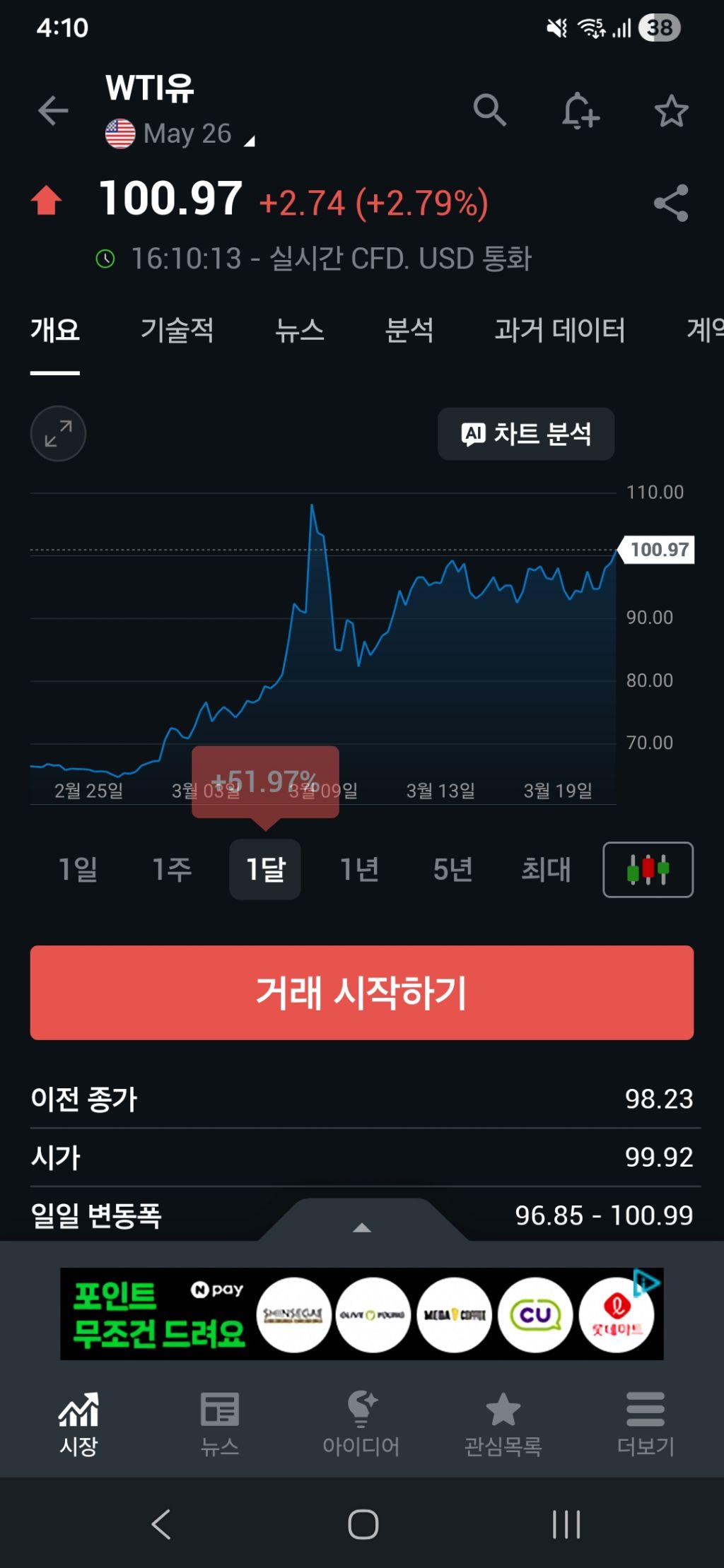The image size is (724, 1568).
Task: Add WTI유 to watchlist with star
Action: point(671,111)
